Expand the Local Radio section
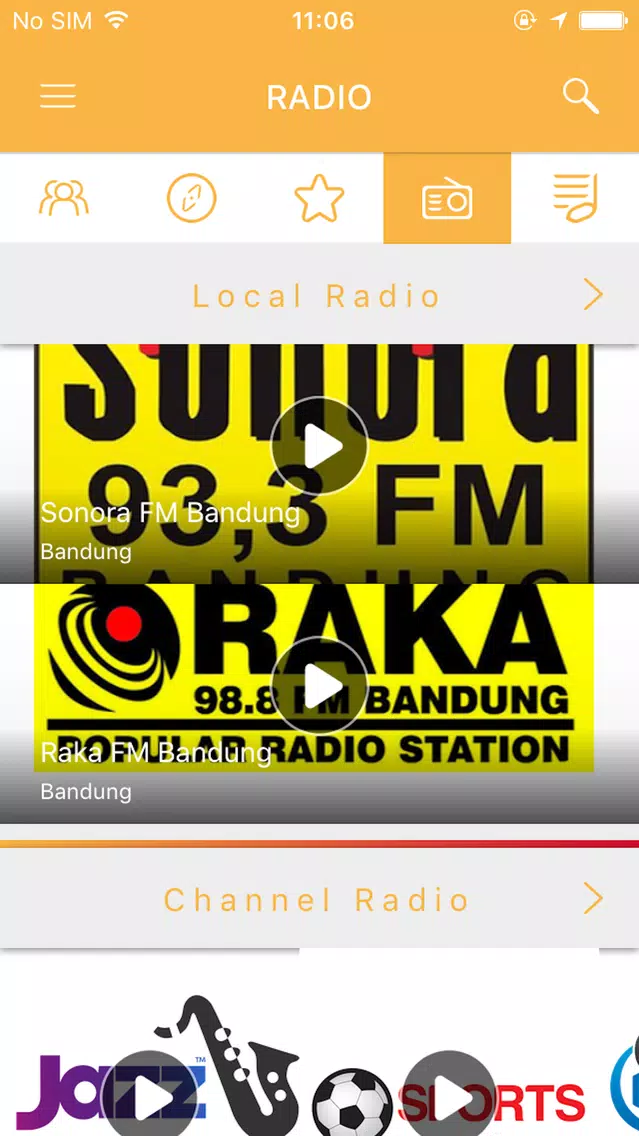 (x=593, y=295)
